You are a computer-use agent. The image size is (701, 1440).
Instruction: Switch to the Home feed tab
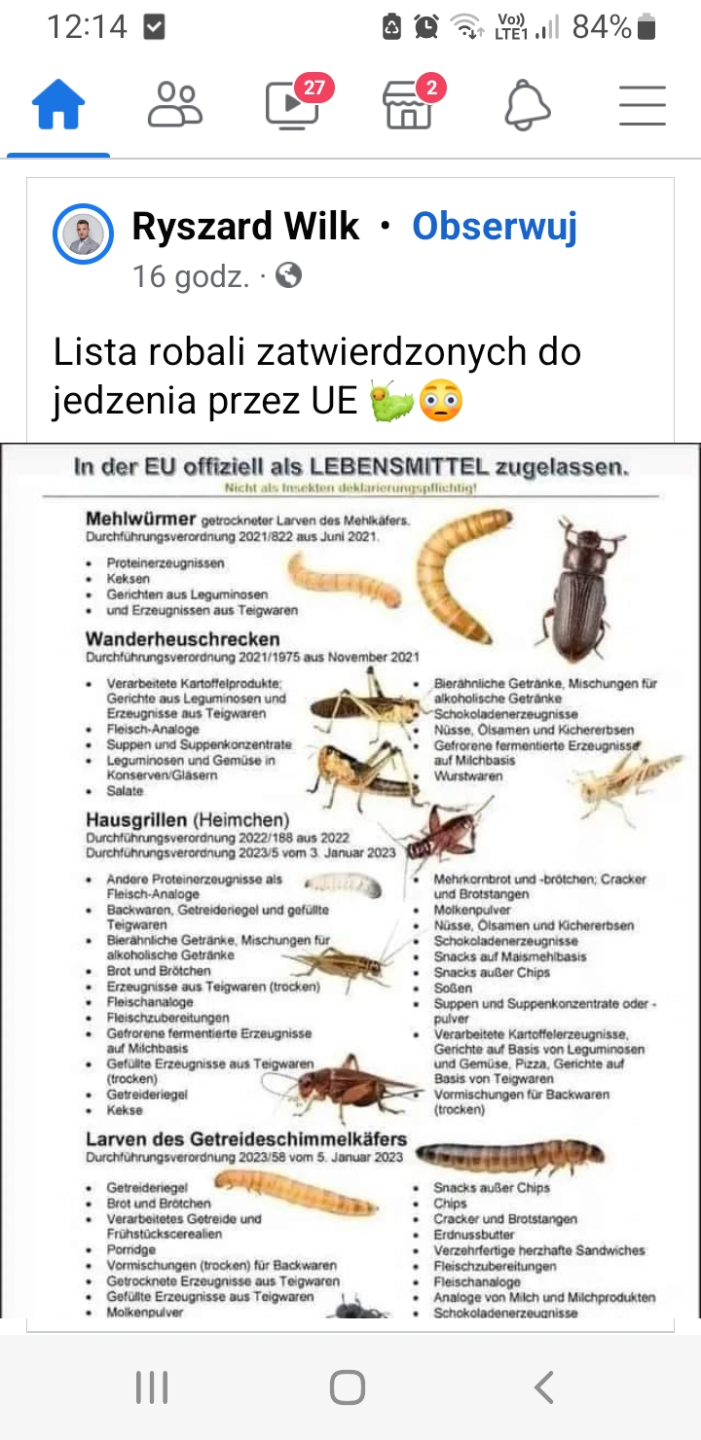click(x=58, y=105)
